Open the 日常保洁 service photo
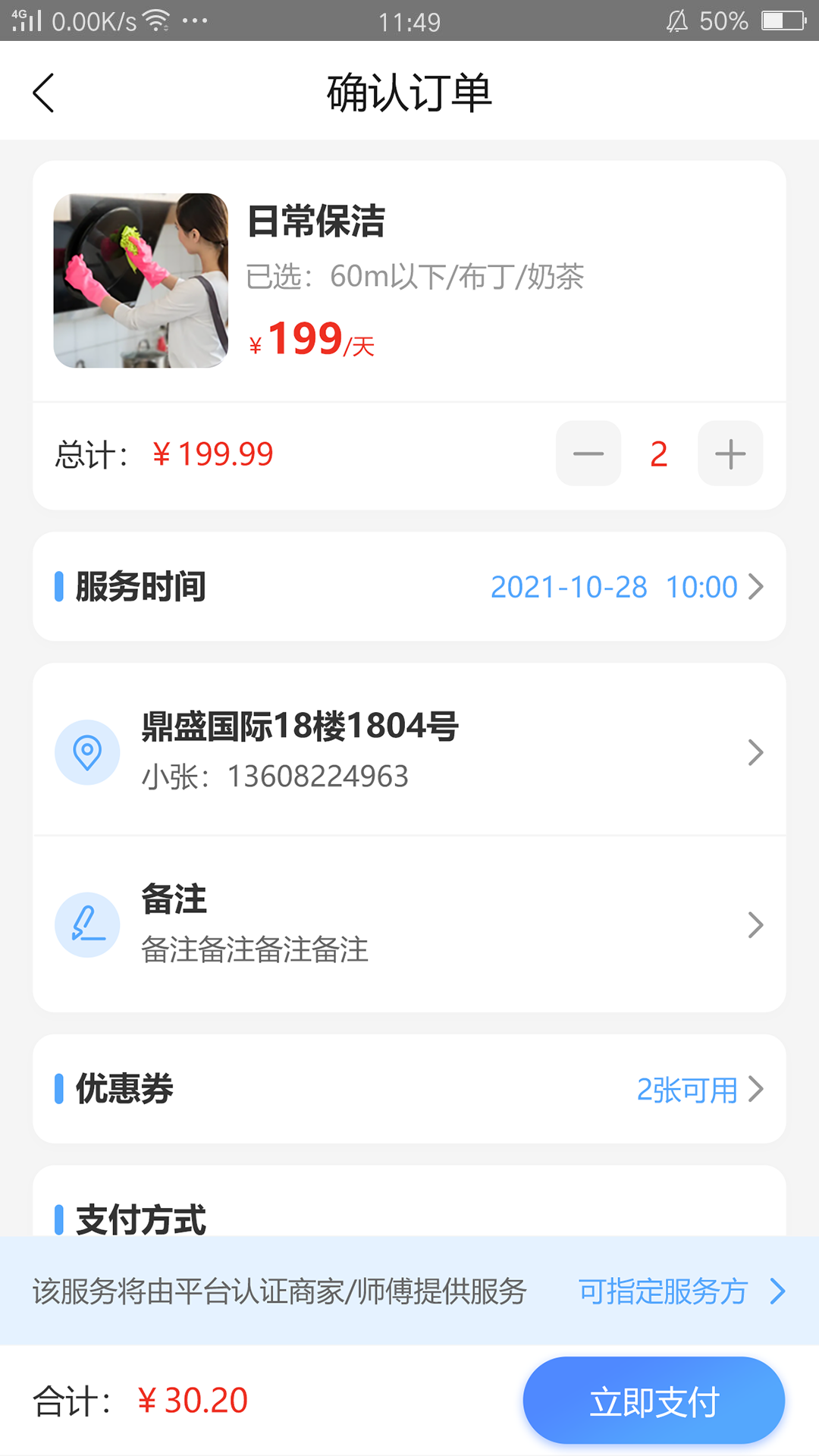Viewport: 819px width, 1456px height. pos(141,281)
